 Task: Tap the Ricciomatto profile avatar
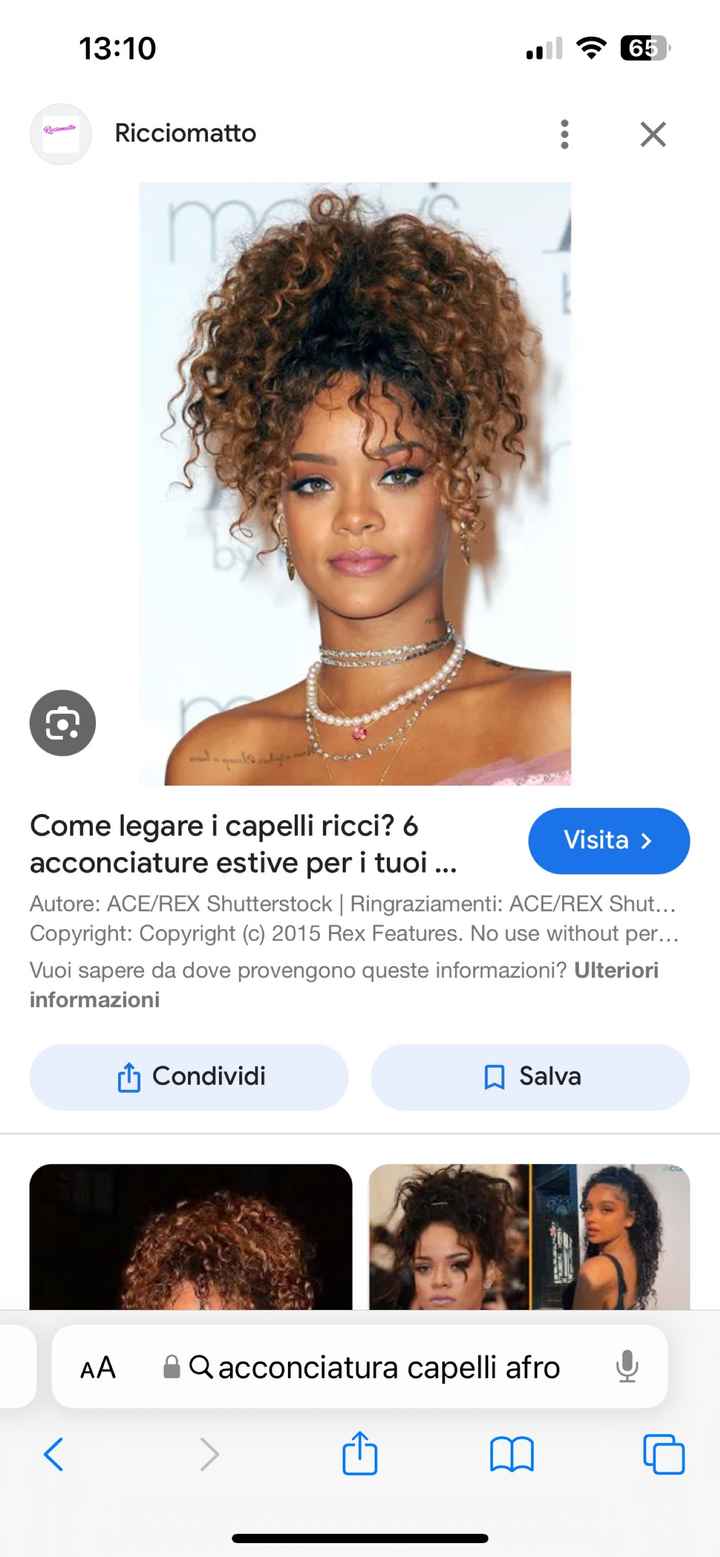point(60,133)
